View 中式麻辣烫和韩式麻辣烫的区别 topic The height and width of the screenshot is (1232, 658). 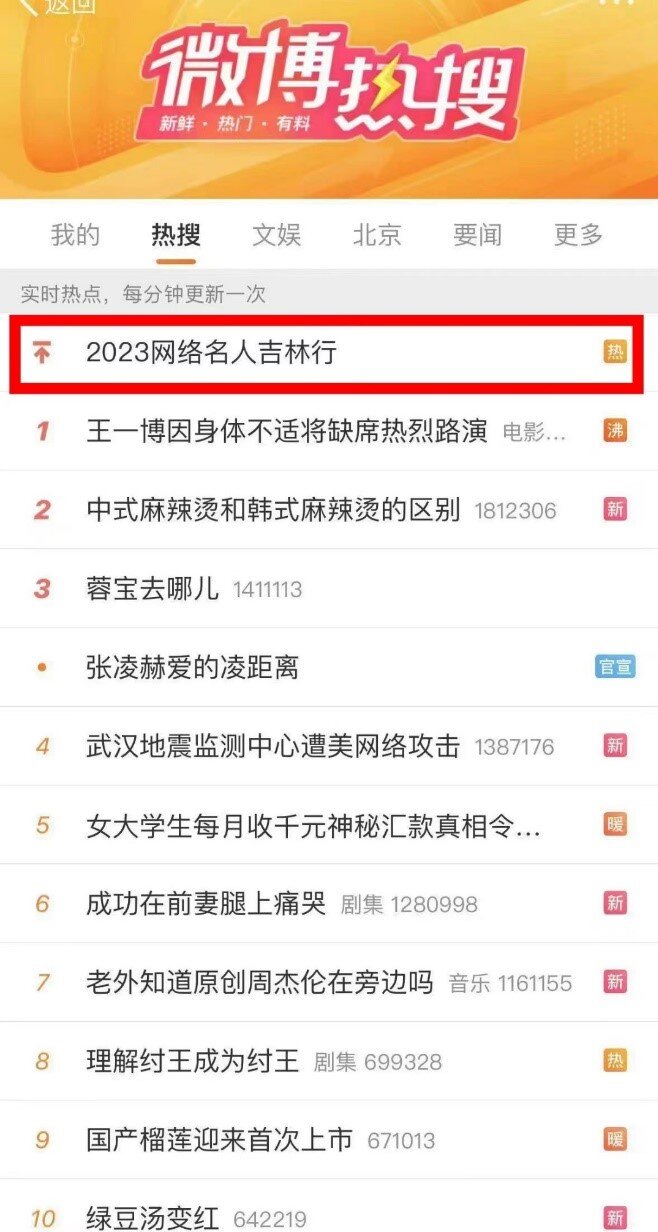[273, 510]
